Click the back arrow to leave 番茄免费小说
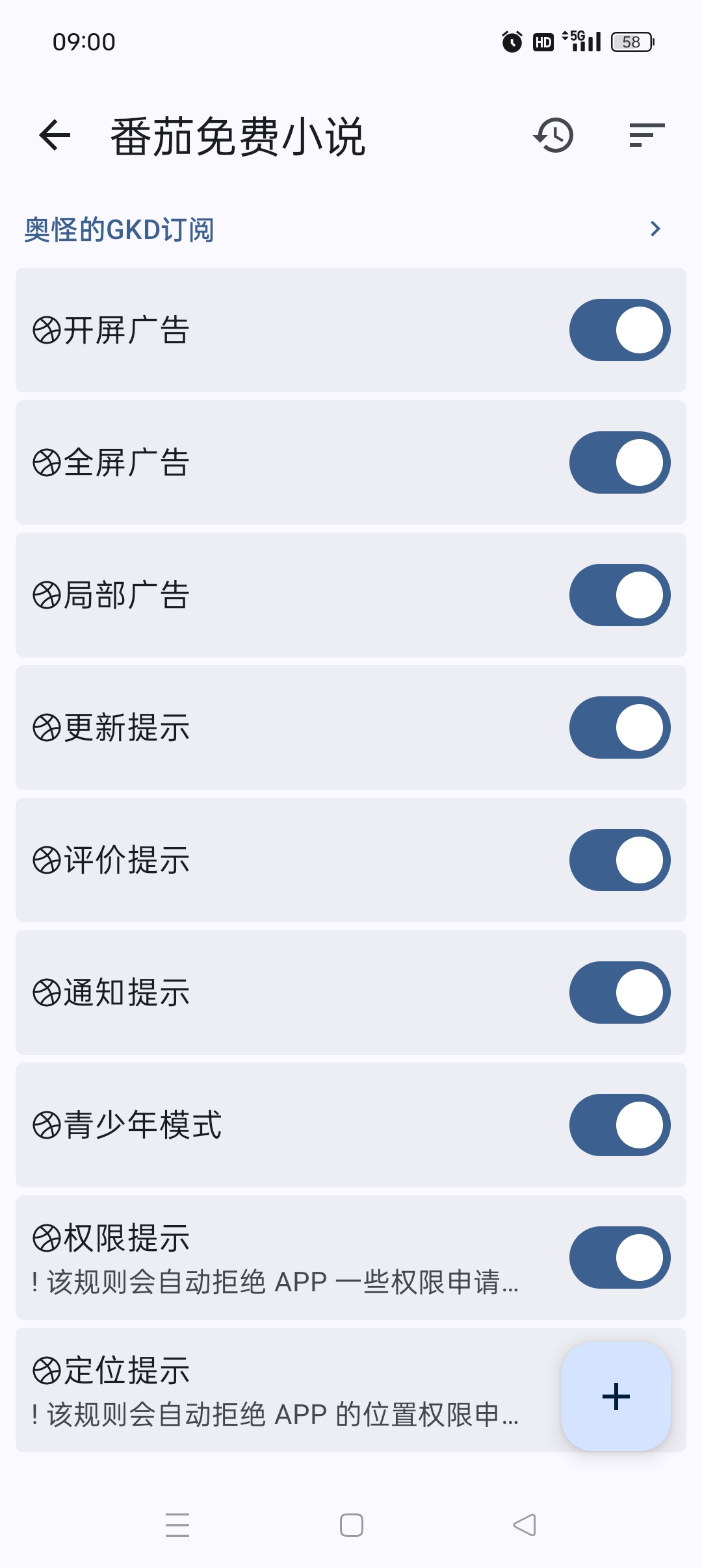The width and height of the screenshot is (702, 1568). click(55, 136)
